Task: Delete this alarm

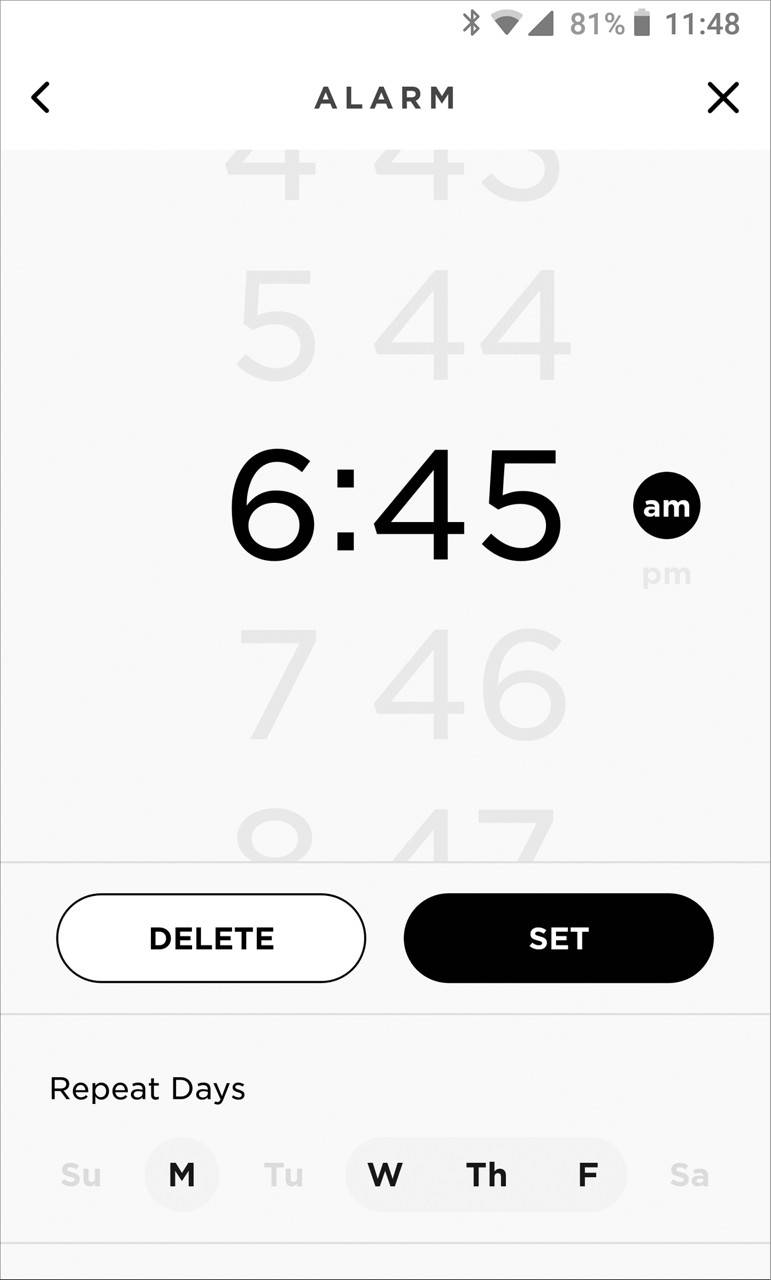Action: click(x=211, y=938)
